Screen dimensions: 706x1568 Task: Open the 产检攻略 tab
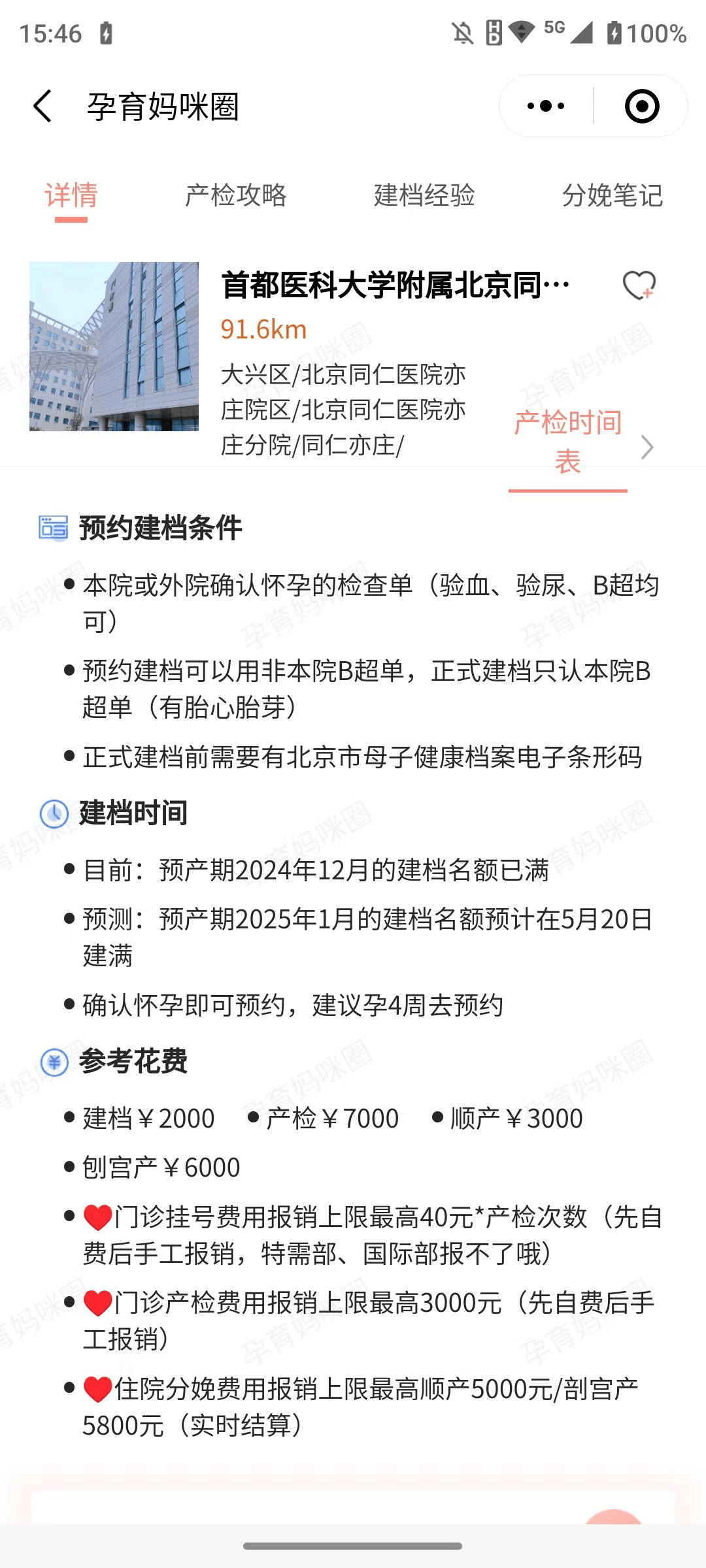[x=236, y=193]
